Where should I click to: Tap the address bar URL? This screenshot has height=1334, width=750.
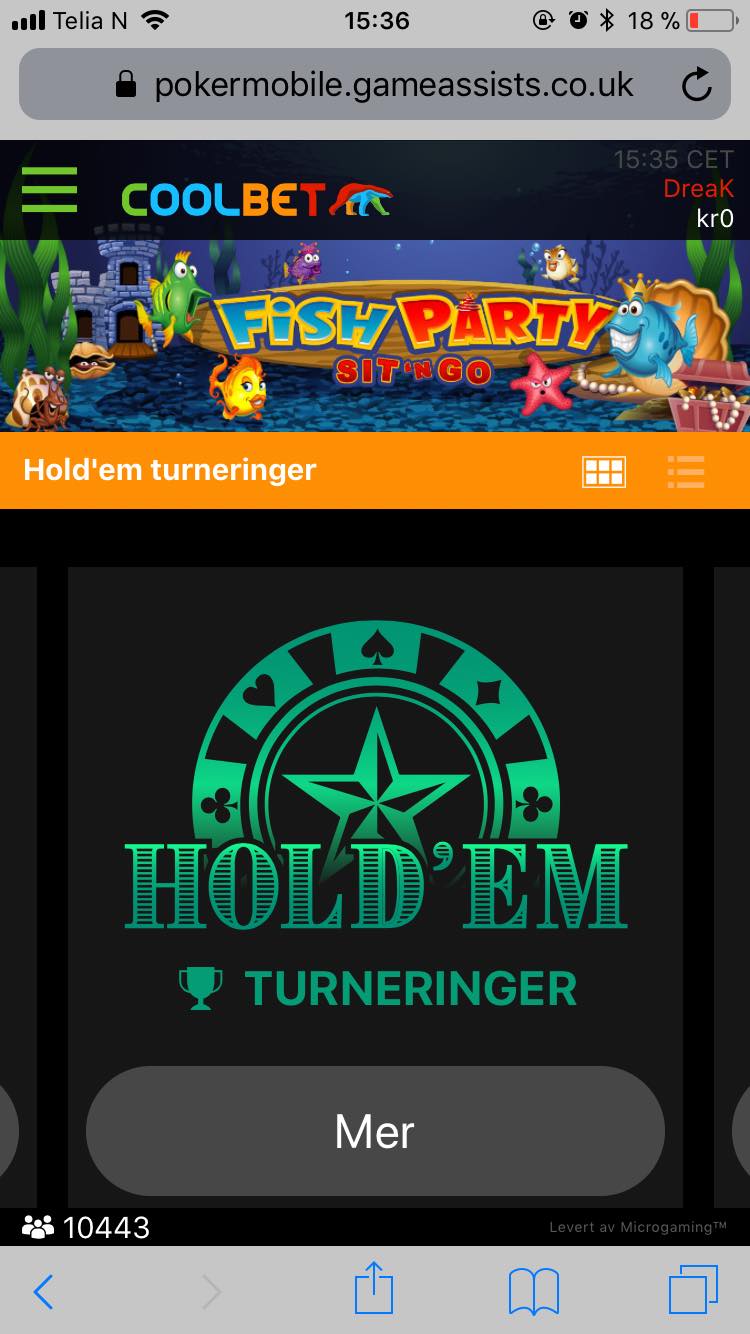point(394,85)
